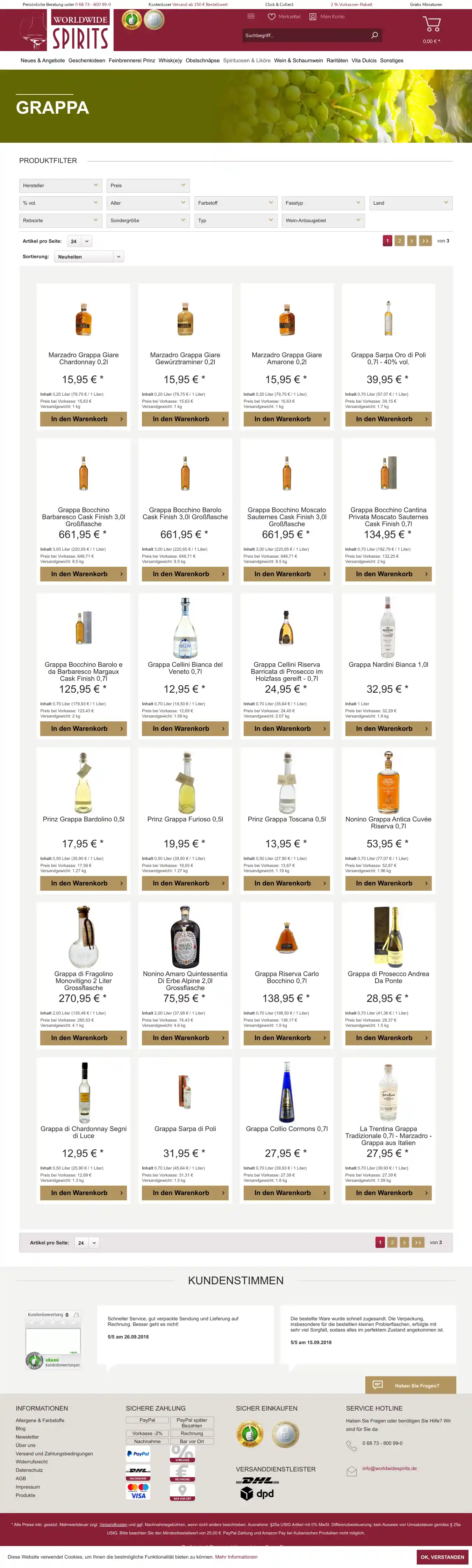Expand the Fasstyp filter dropdown
Screen dimensions: 472x1568
[x=323, y=203]
